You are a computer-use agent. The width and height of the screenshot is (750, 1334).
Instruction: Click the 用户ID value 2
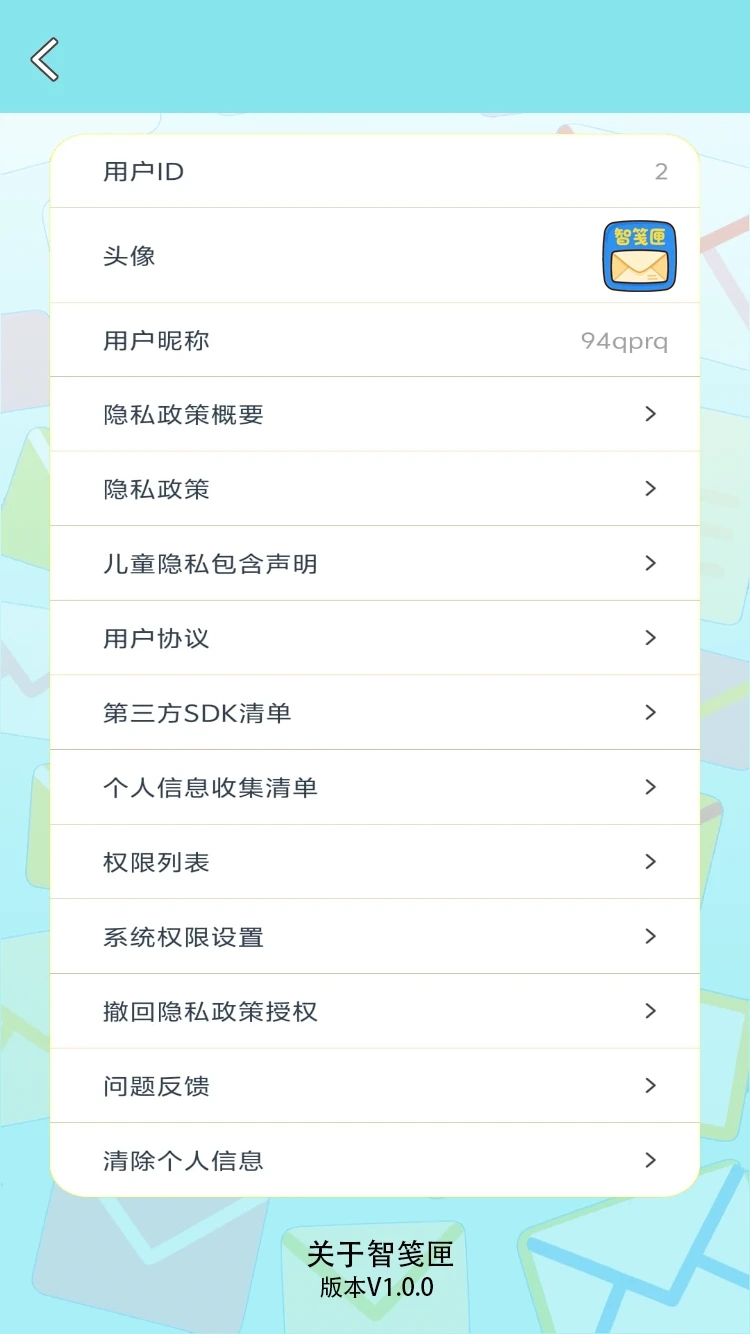point(661,171)
